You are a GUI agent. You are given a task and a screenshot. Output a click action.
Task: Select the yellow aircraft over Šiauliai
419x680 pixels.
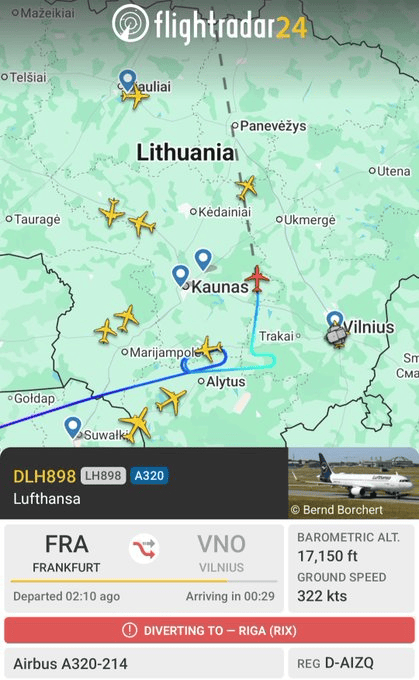pos(135,95)
